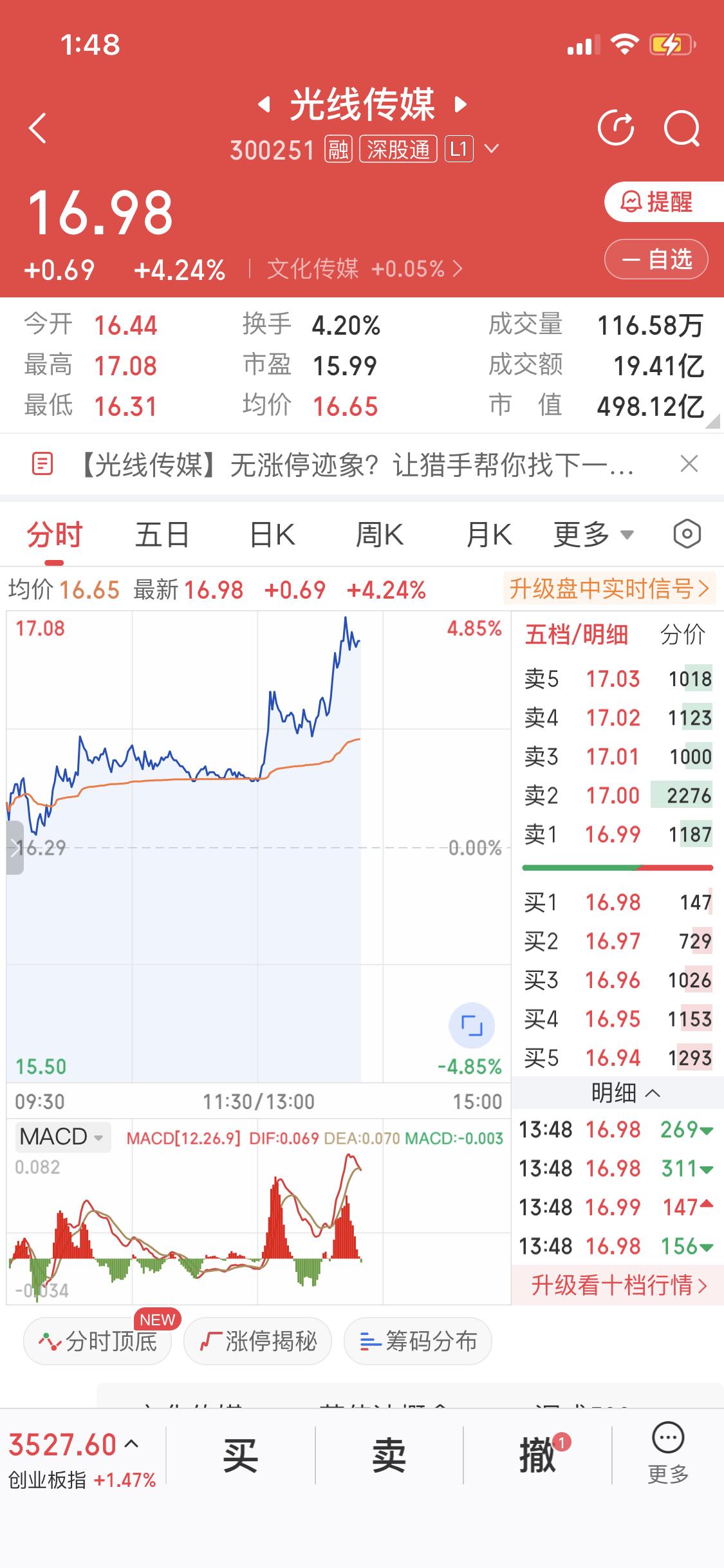Image resolution: width=724 pixels, height=1568 pixels.
Task: Switch to the 五日 tab
Action: click(161, 534)
